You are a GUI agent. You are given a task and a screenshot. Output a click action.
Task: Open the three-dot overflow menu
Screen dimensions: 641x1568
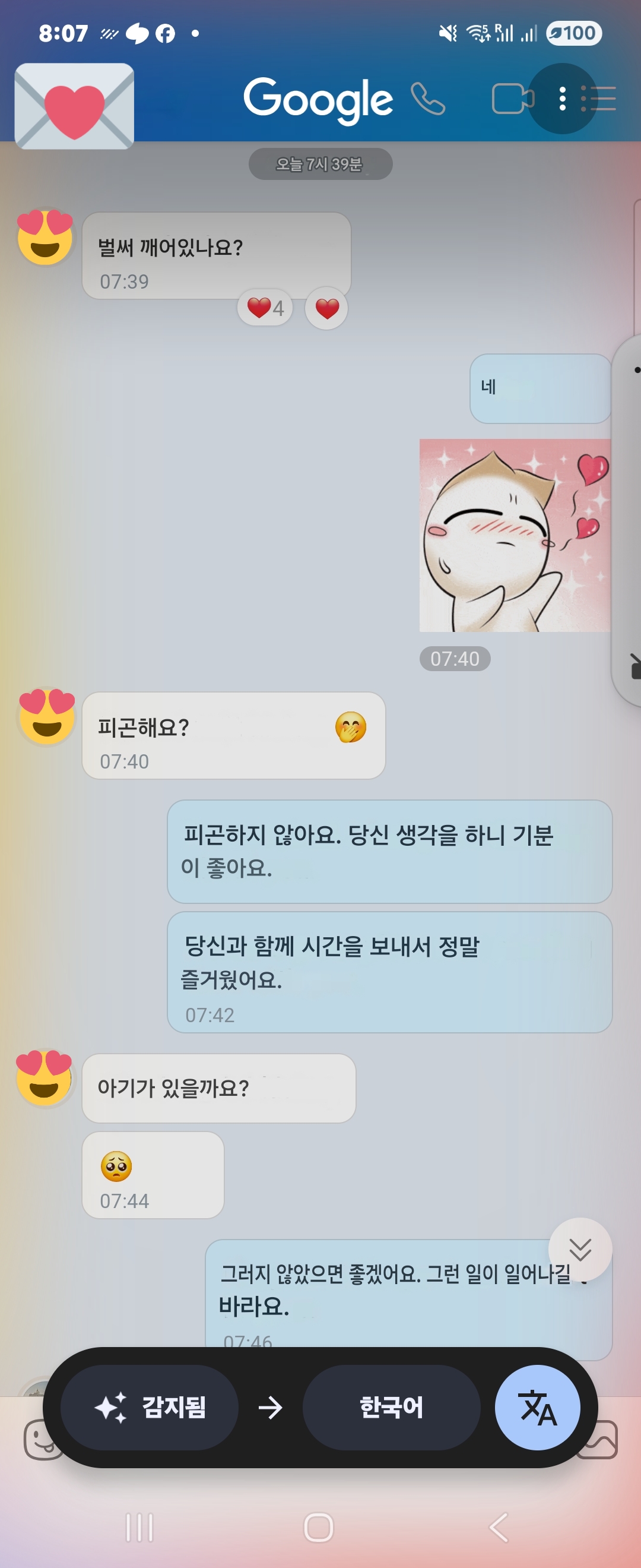click(x=562, y=99)
